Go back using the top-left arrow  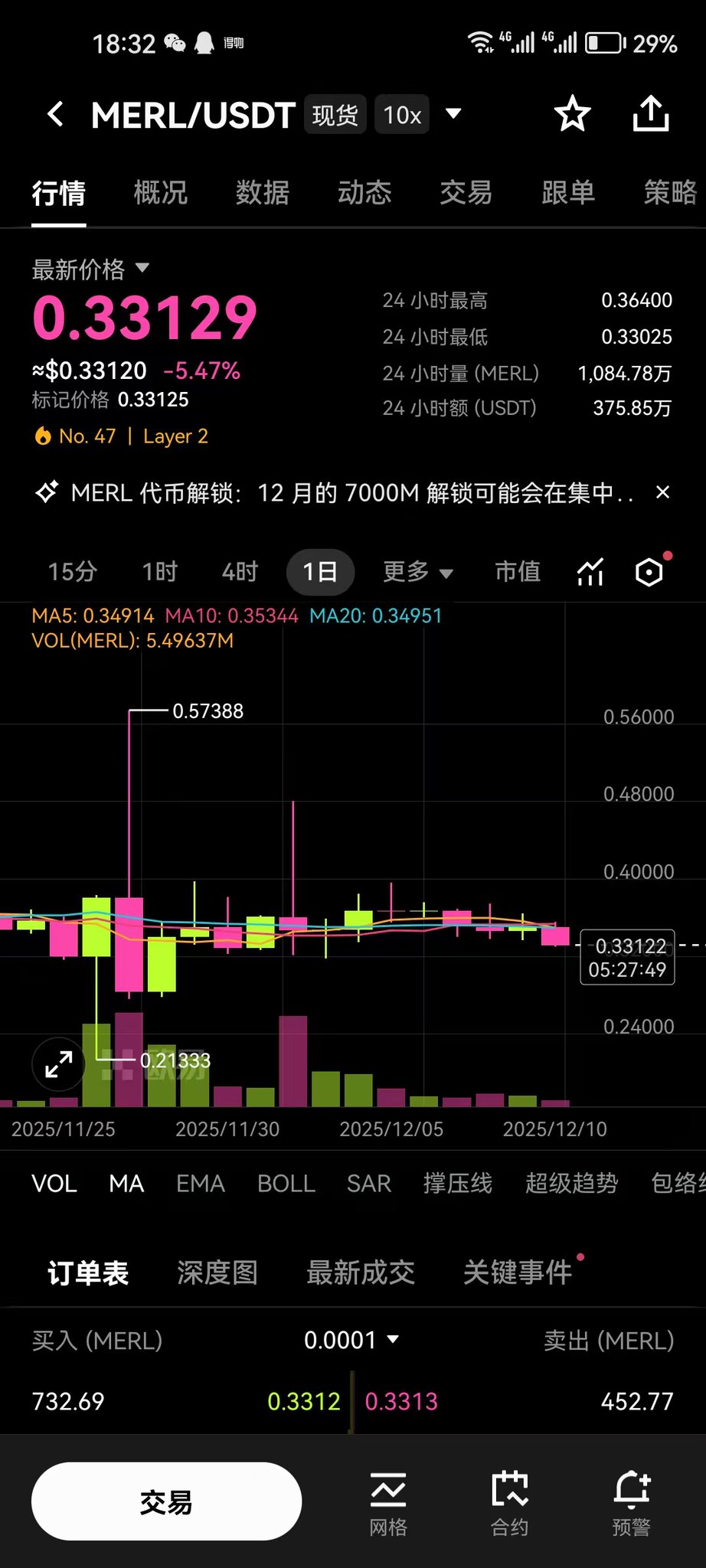[55, 115]
